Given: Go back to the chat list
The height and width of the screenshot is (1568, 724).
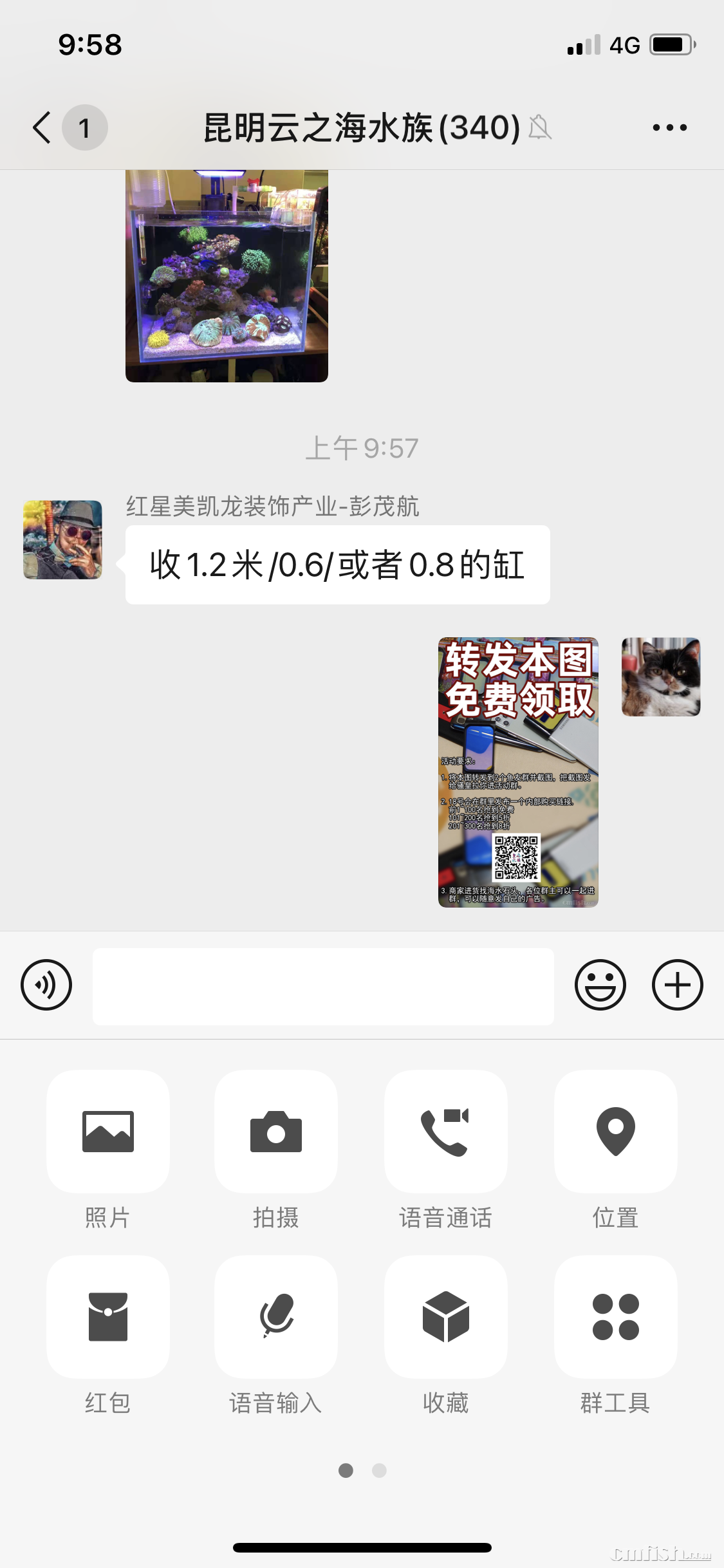Looking at the screenshot, I should (x=42, y=127).
